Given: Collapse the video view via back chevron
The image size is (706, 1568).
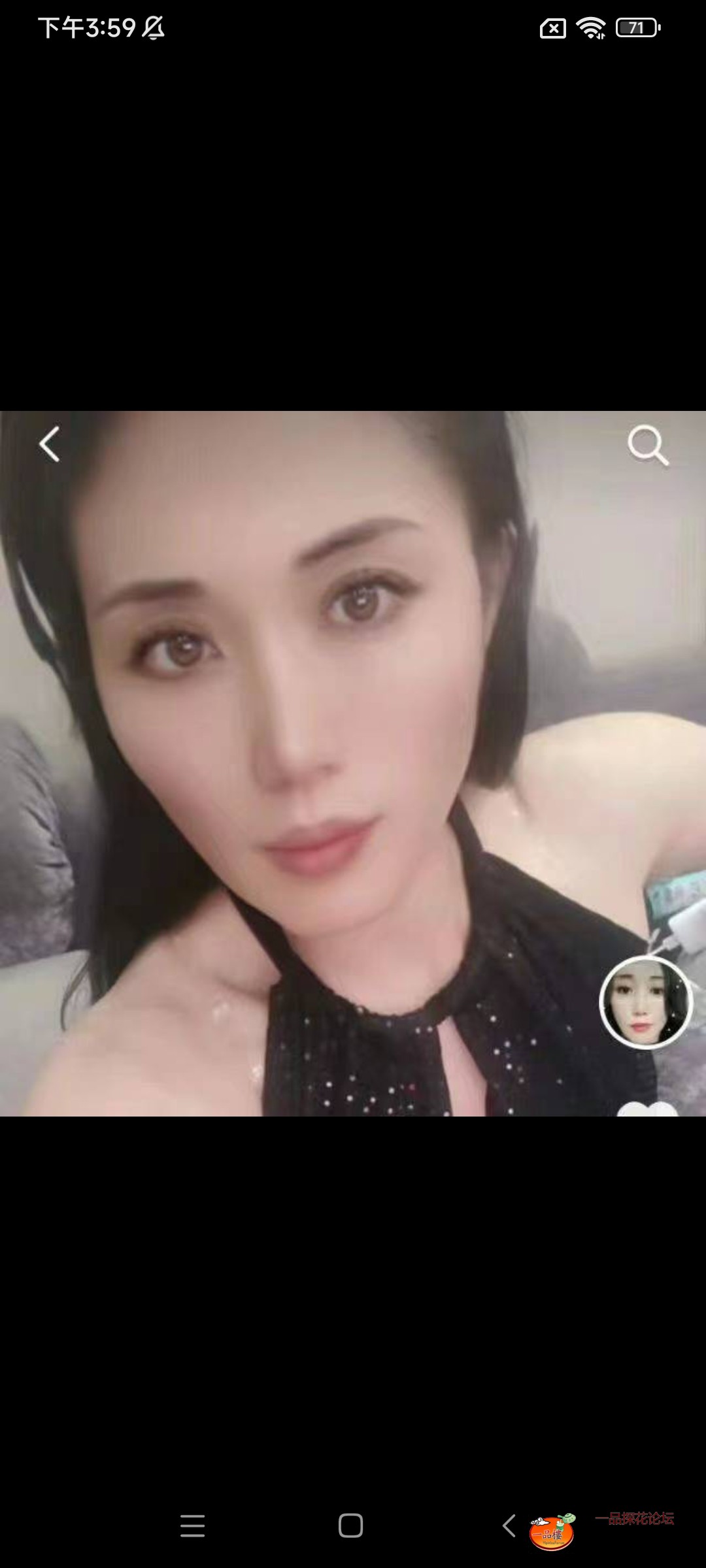Looking at the screenshot, I should [48, 444].
